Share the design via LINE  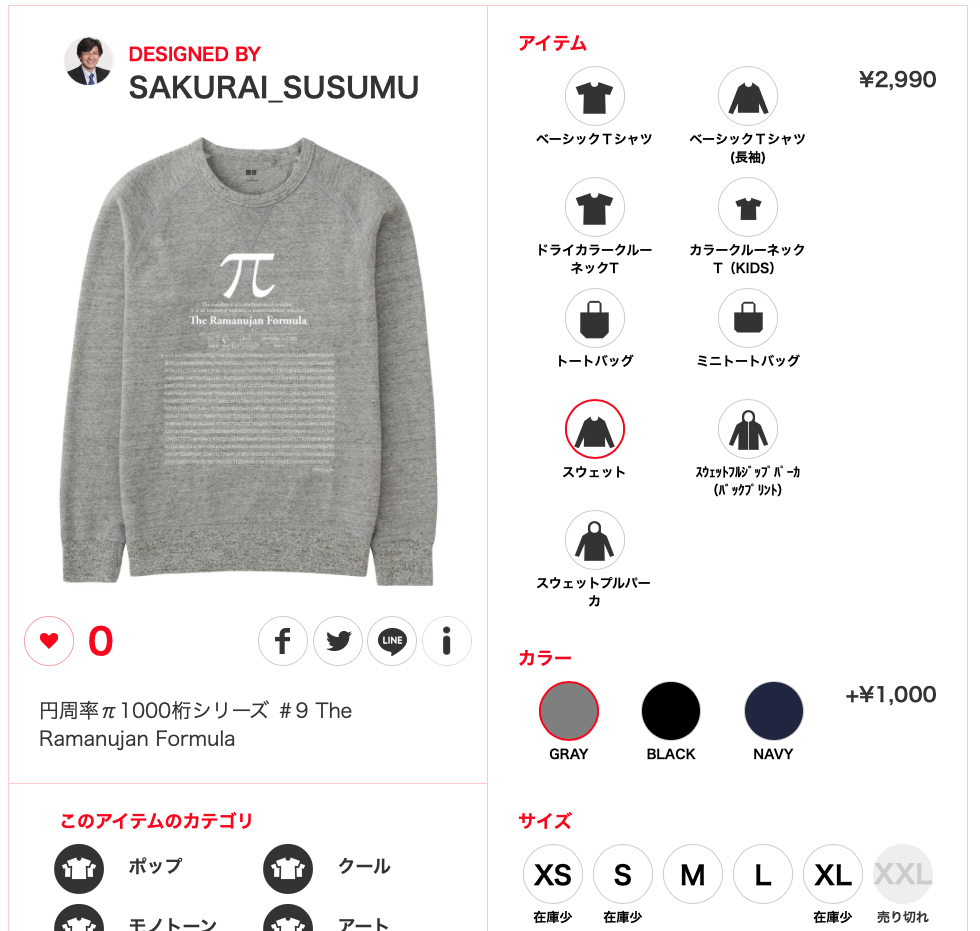(392, 641)
